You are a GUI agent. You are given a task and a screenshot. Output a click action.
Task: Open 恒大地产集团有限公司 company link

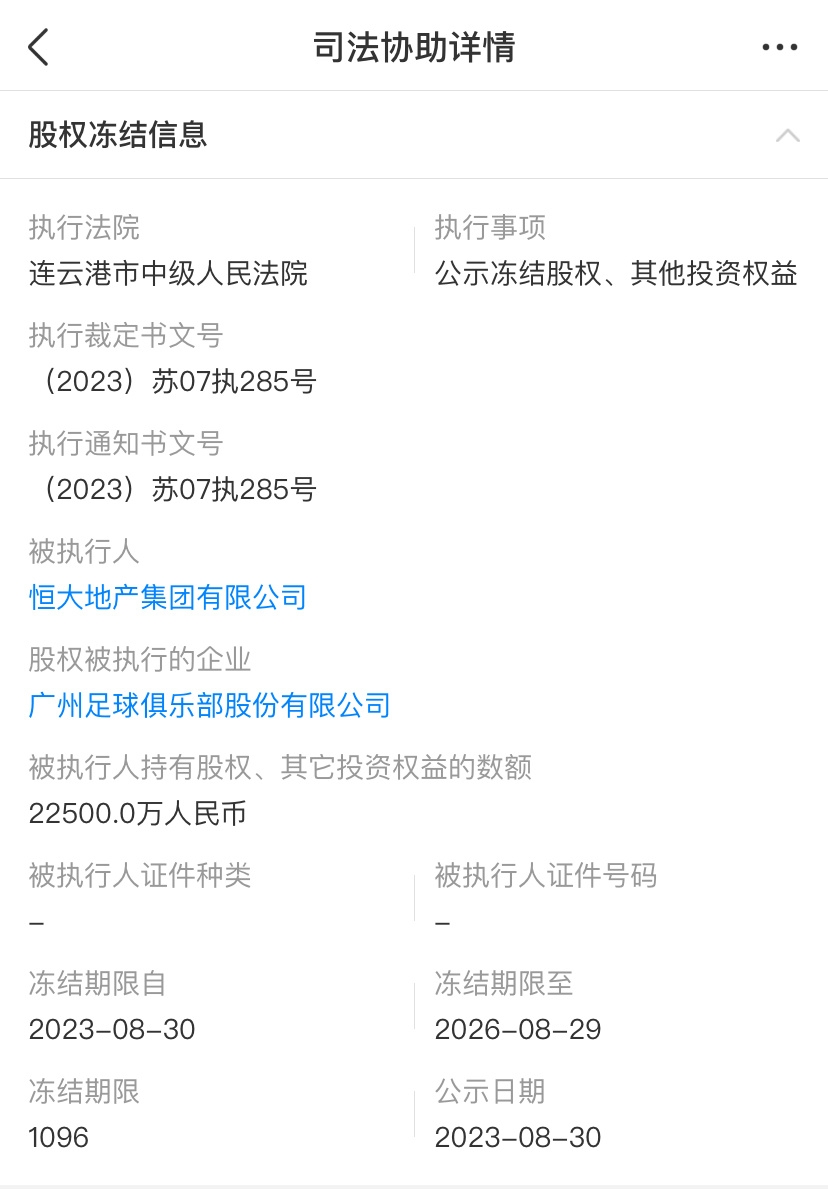tap(168, 598)
